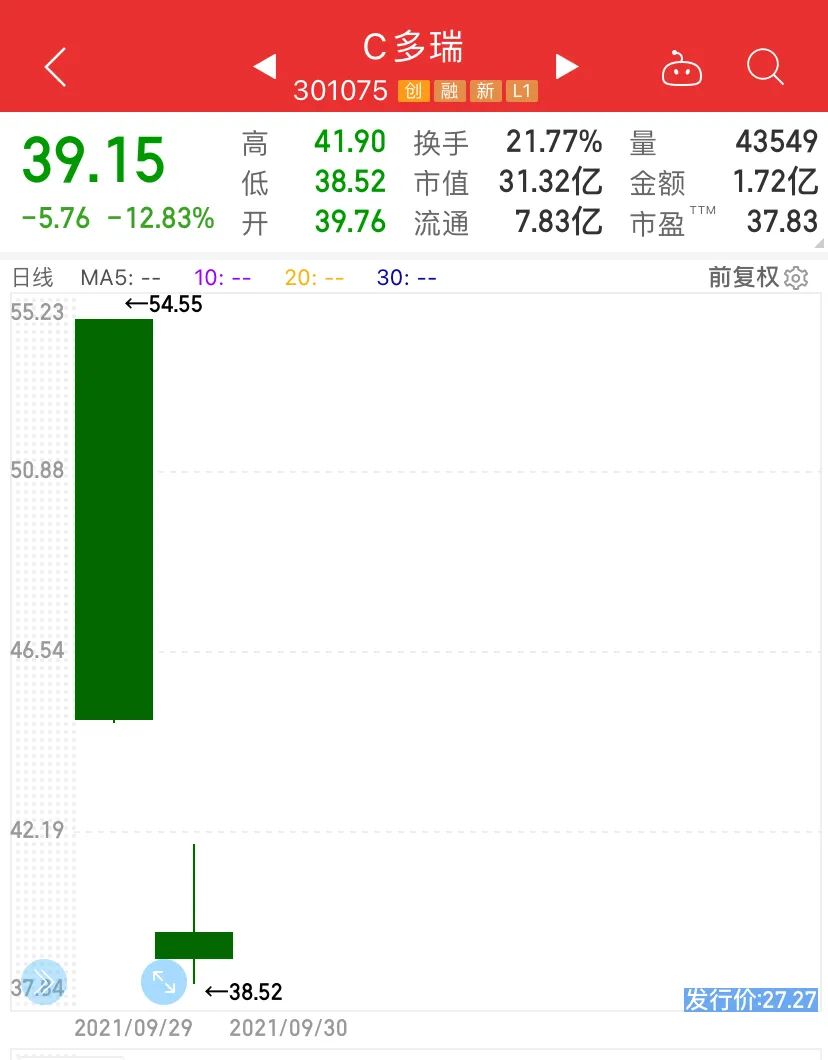Viewport: 828px width, 1060px height.
Task: Switch to previous stock via left arrow
Action: click(264, 65)
